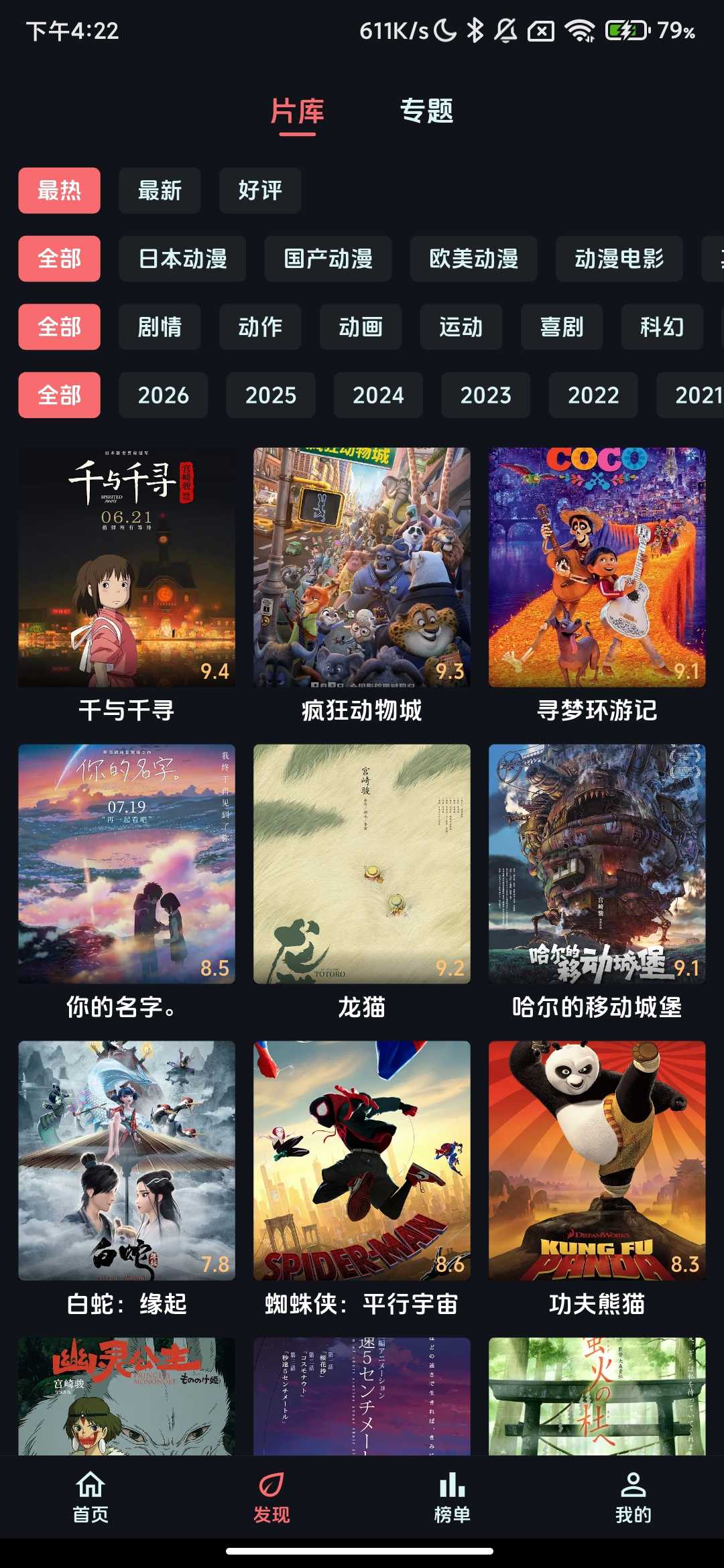The image size is (724, 1568).
Task: Open the 榜单 rankings tab
Action: (x=452, y=1497)
